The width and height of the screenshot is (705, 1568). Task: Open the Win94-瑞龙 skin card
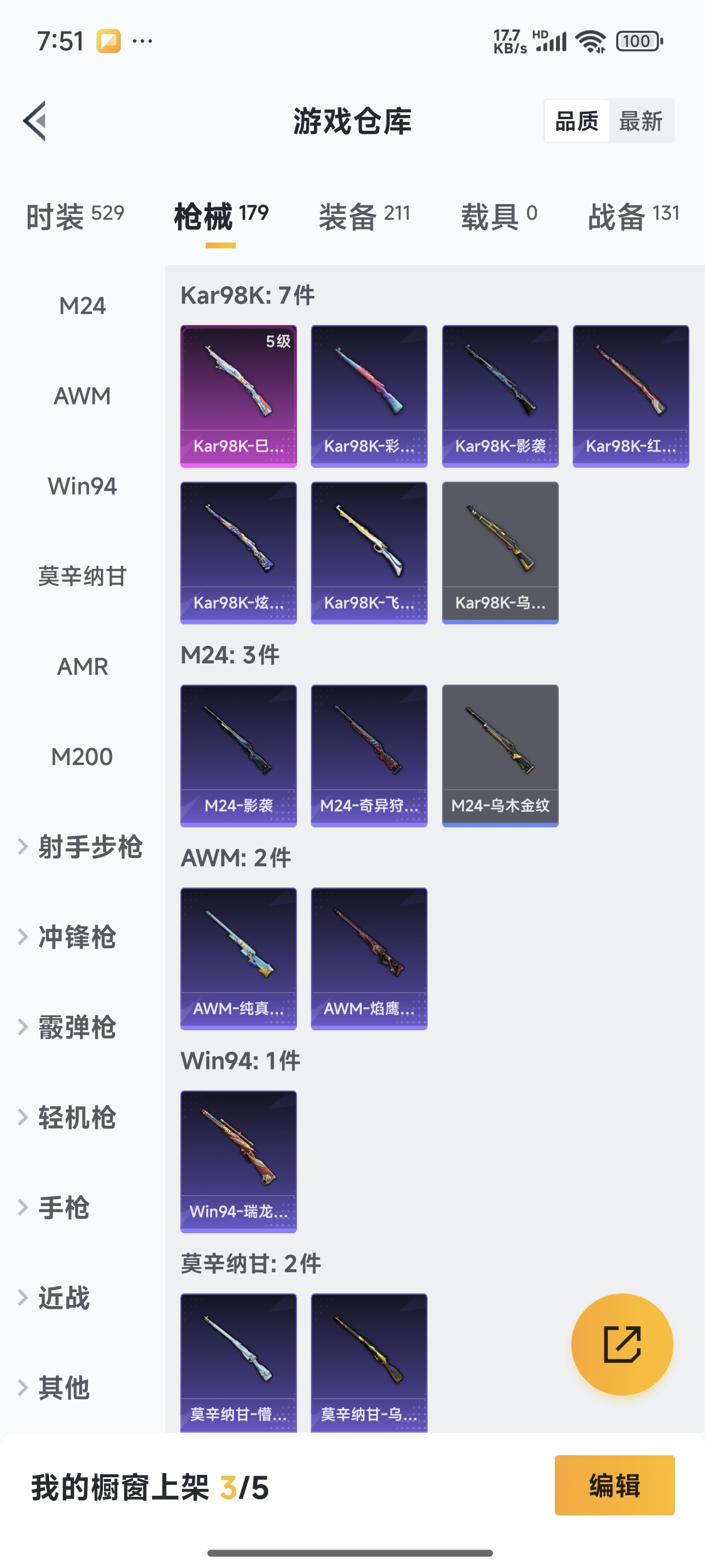coord(239,1162)
